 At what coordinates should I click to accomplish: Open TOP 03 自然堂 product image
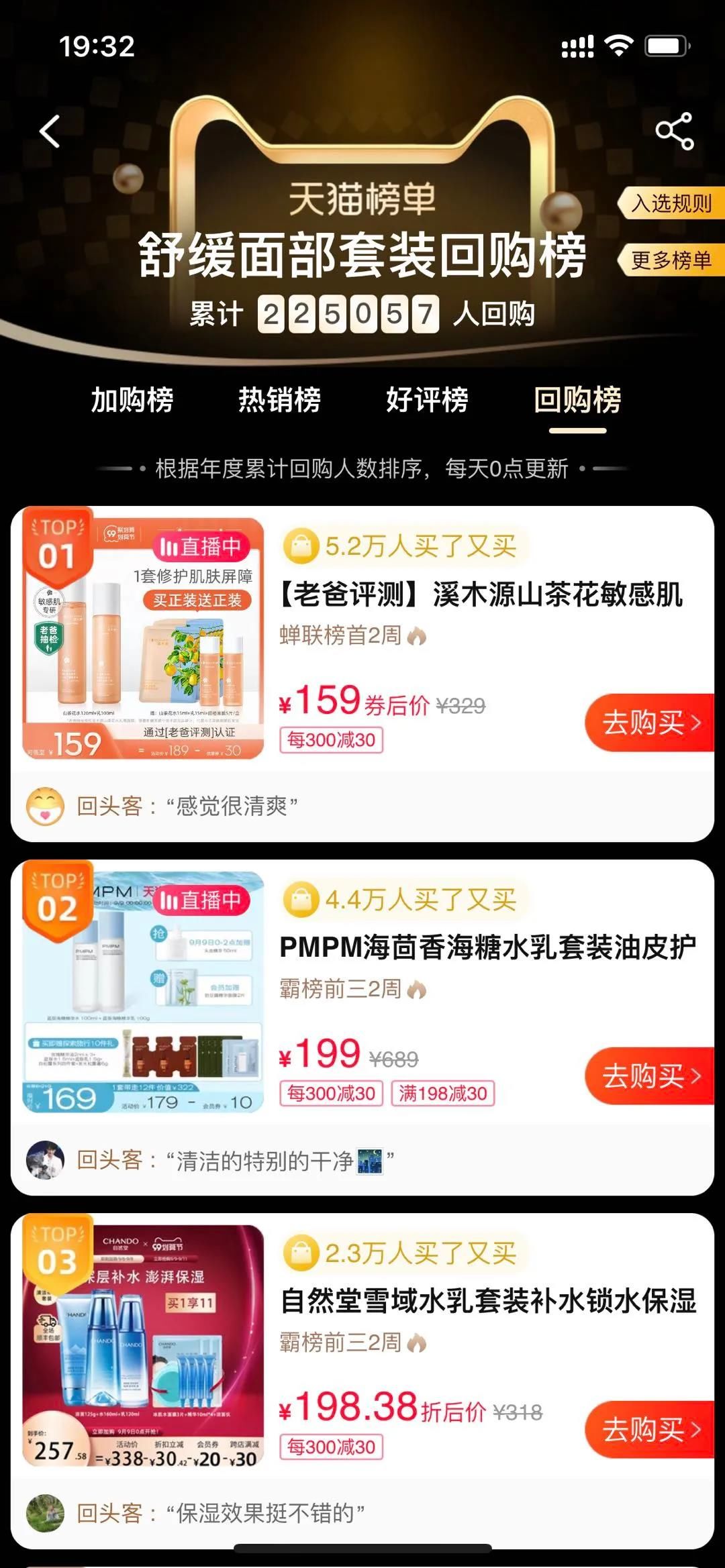(x=144, y=1346)
